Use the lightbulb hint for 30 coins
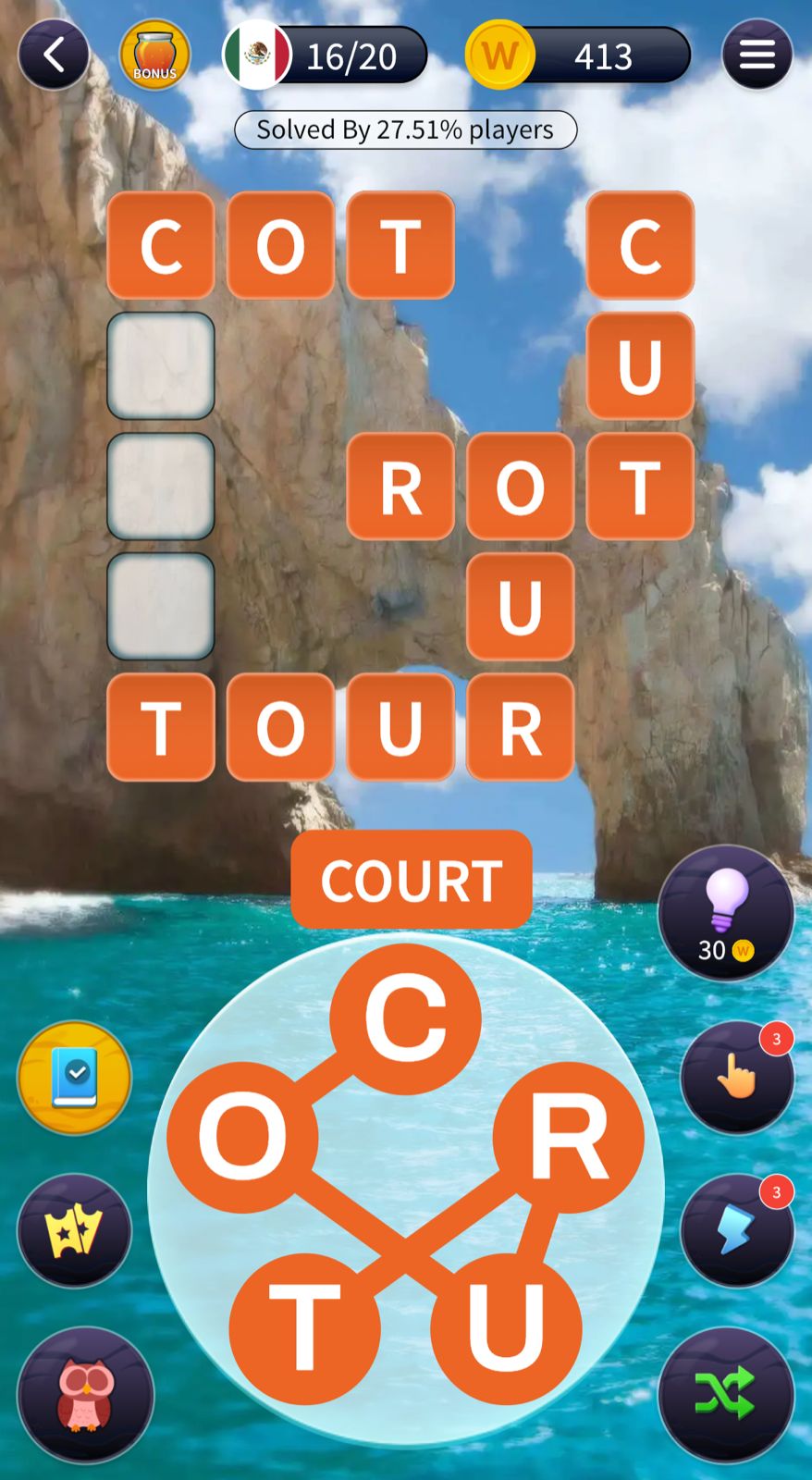 click(726, 911)
